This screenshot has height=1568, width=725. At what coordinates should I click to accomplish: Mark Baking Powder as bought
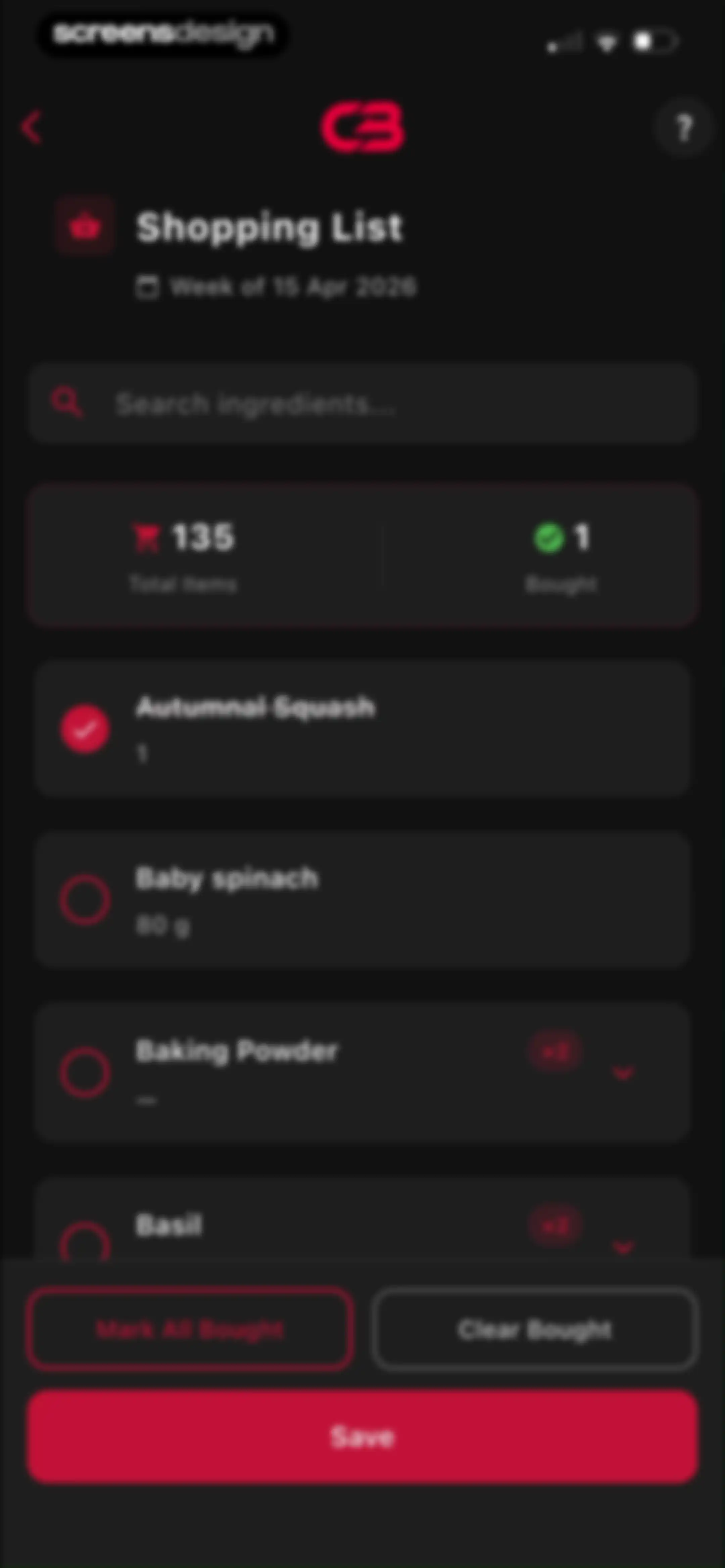85,1072
